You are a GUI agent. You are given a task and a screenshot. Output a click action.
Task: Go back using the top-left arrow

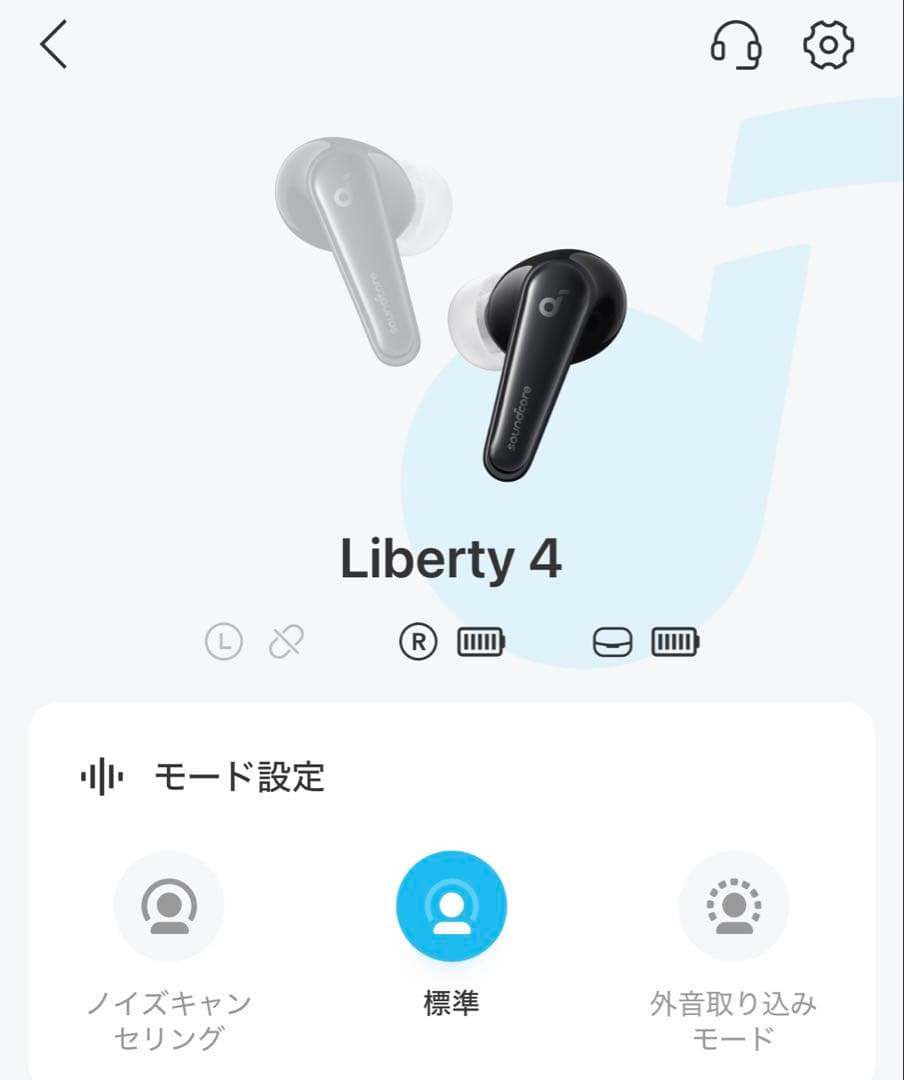click(x=54, y=46)
